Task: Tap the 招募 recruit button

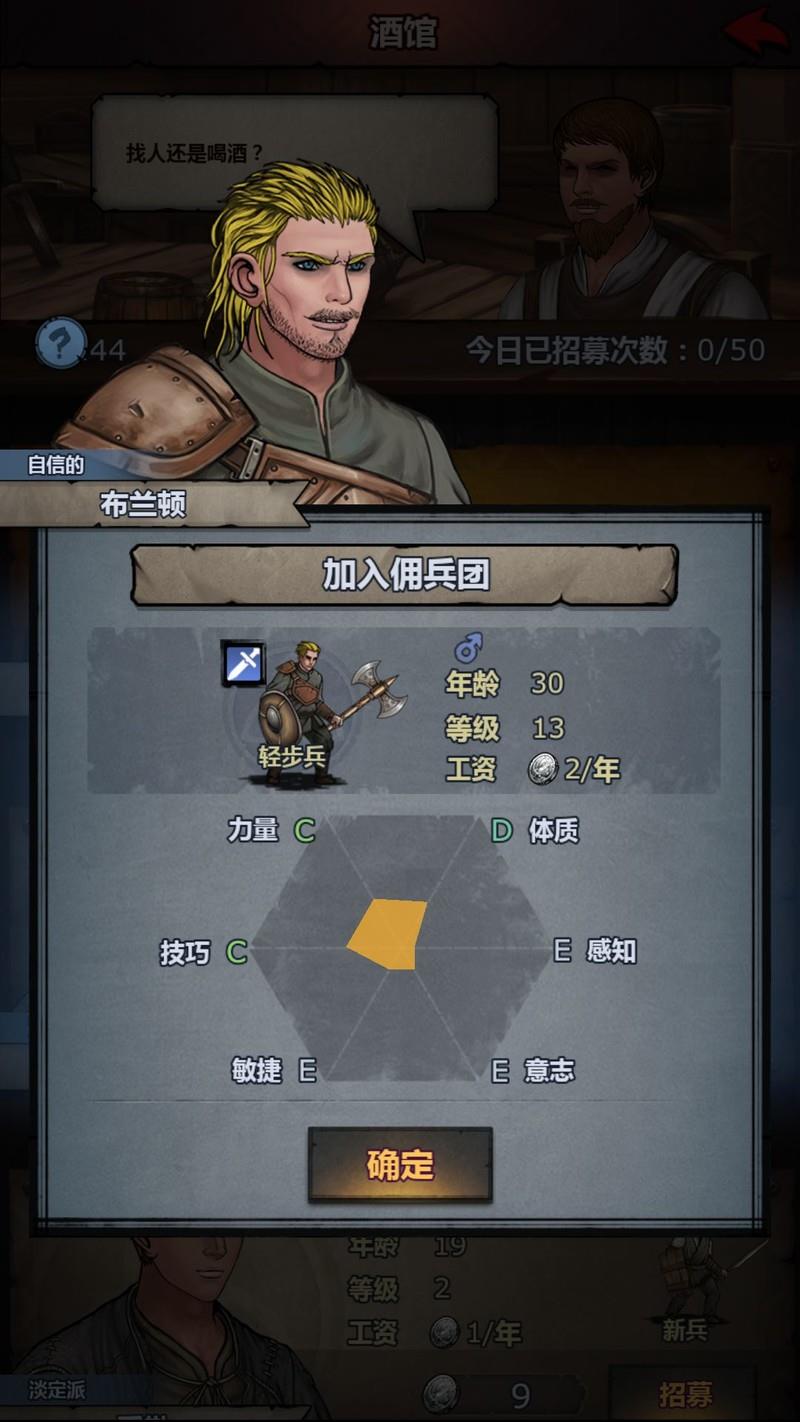Action: (x=686, y=1394)
